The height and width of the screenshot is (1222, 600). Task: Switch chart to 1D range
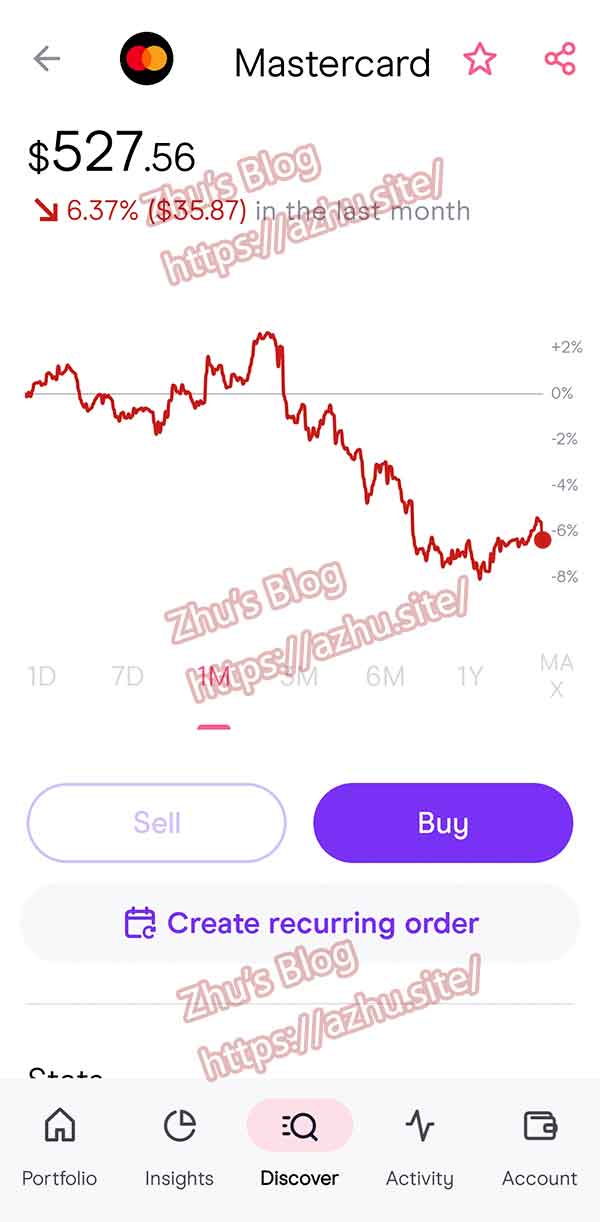tap(41, 677)
